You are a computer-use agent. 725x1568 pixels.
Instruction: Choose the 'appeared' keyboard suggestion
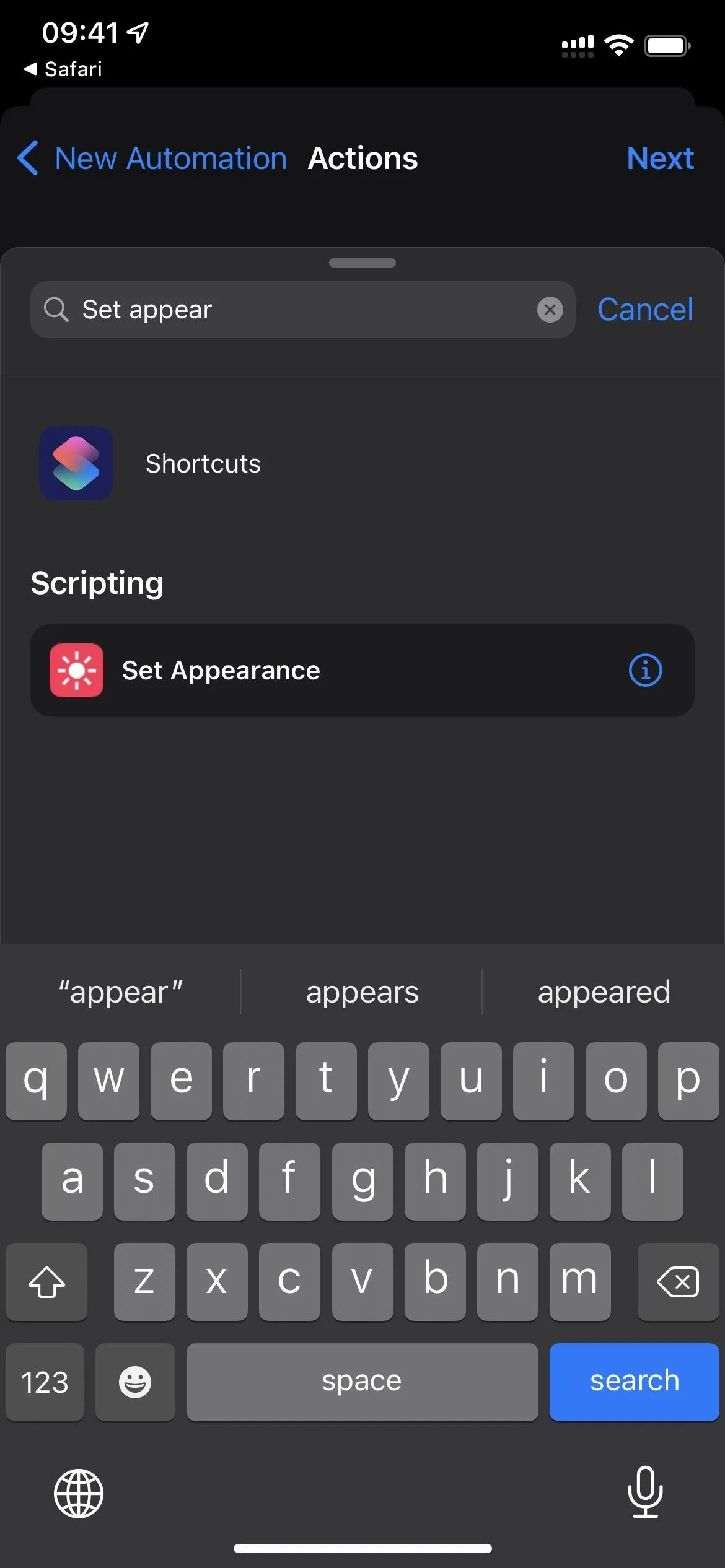tap(604, 993)
